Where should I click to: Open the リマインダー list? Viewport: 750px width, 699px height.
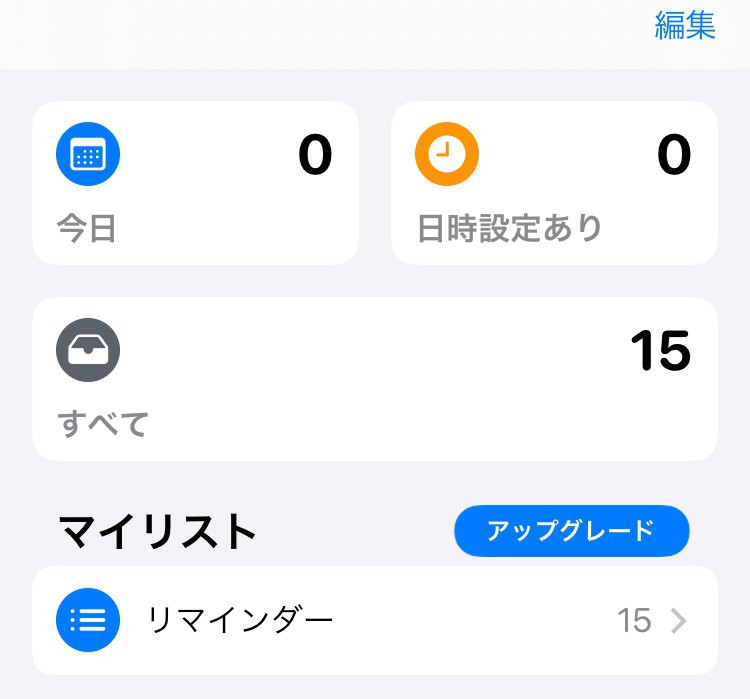pos(375,621)
